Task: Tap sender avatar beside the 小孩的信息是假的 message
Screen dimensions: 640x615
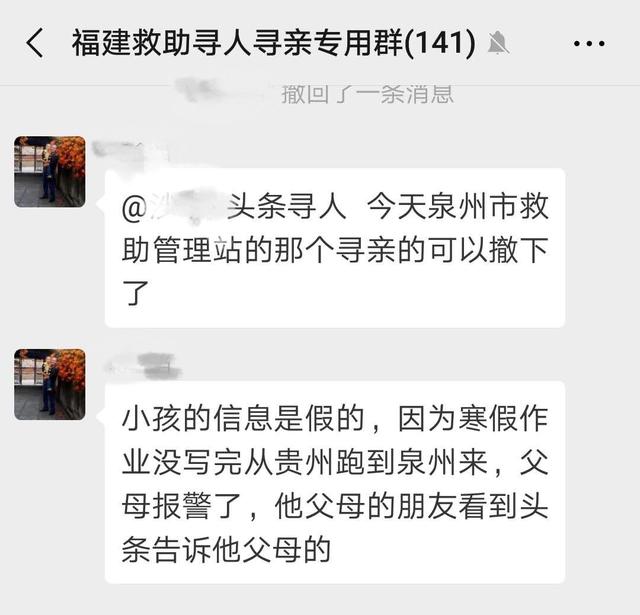Action: pyautogui.click(x=50, y=384)
